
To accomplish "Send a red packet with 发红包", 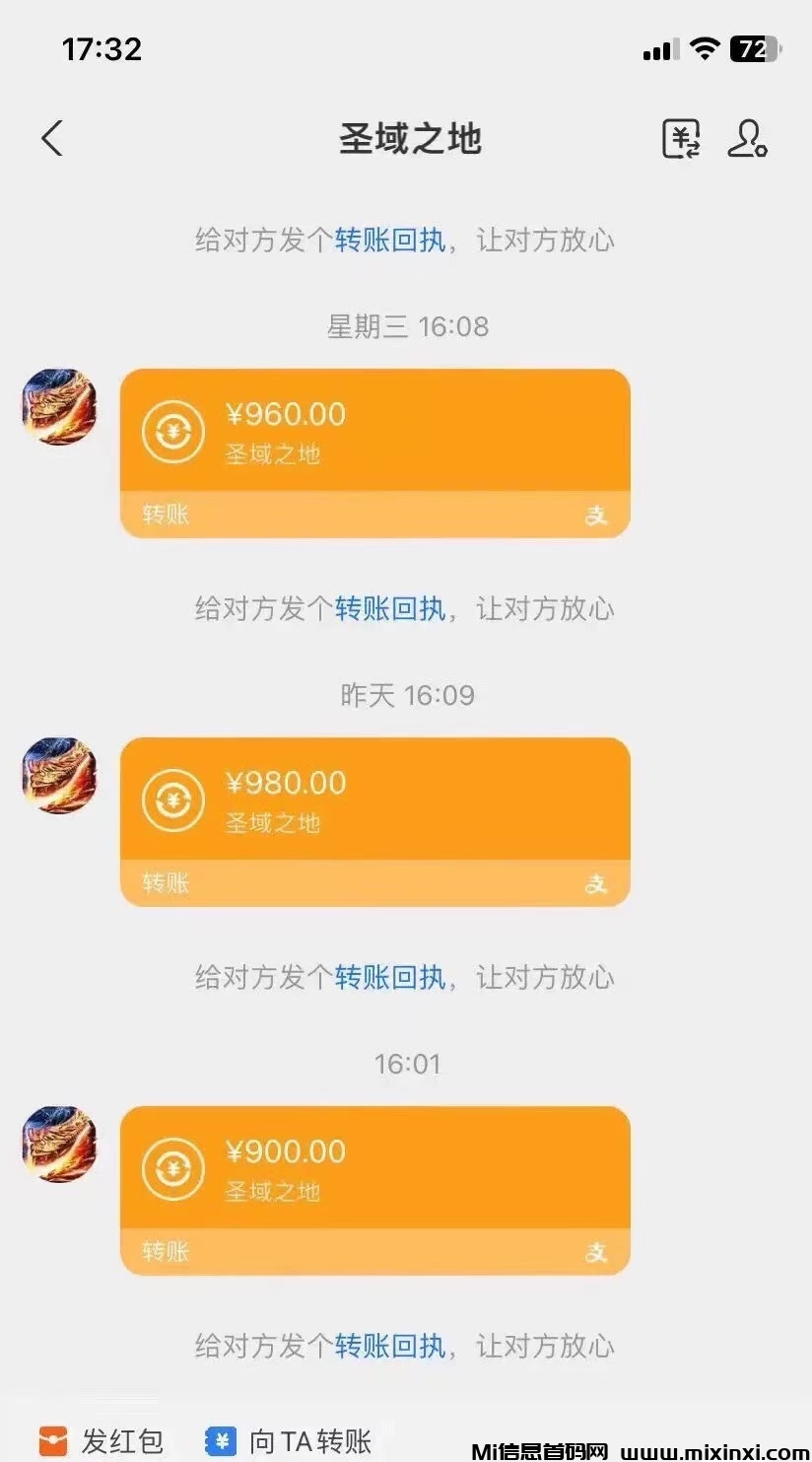I will click(x=101, y=1441).
